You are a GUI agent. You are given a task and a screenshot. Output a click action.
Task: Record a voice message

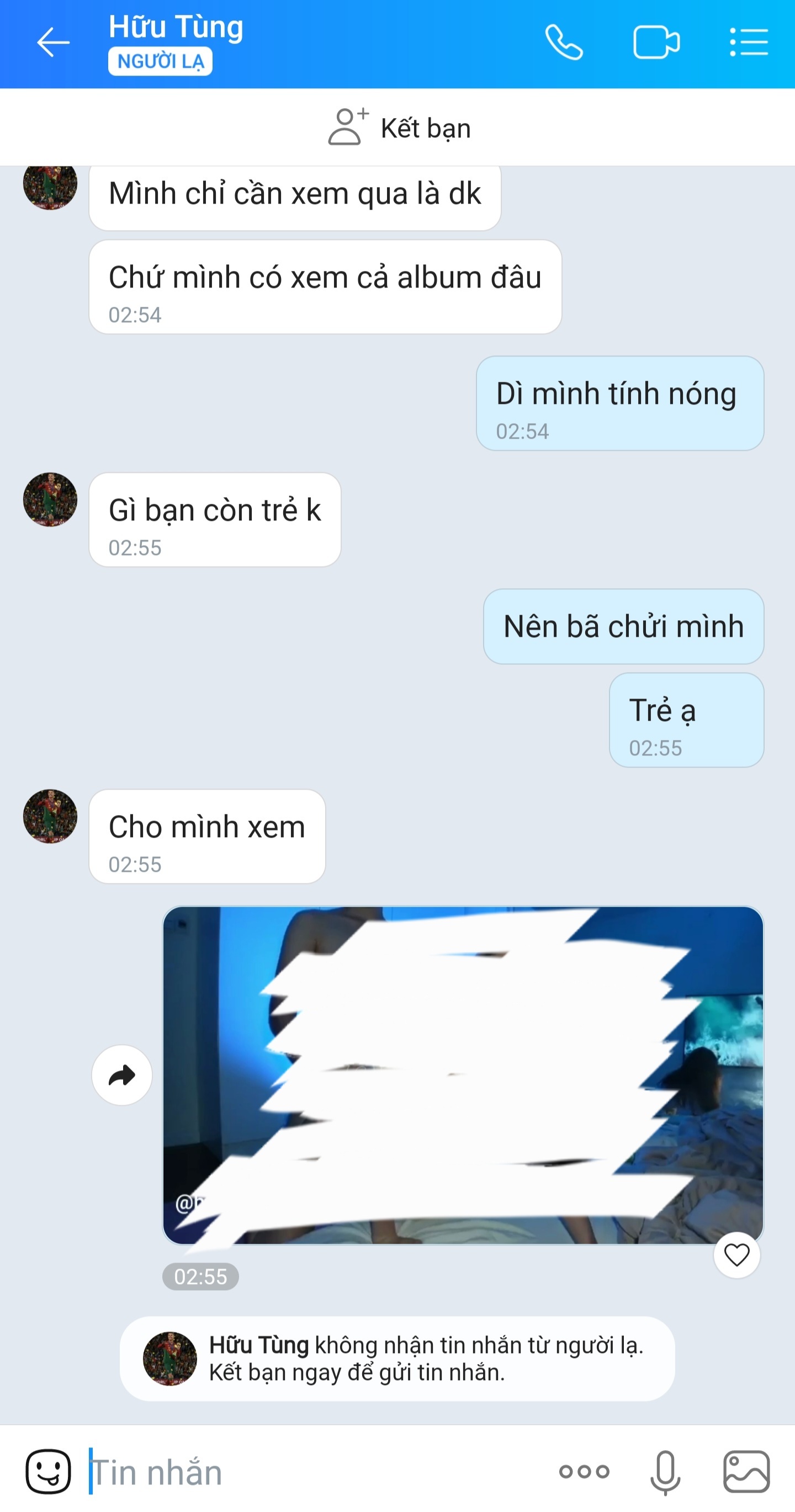point(665,1472)
